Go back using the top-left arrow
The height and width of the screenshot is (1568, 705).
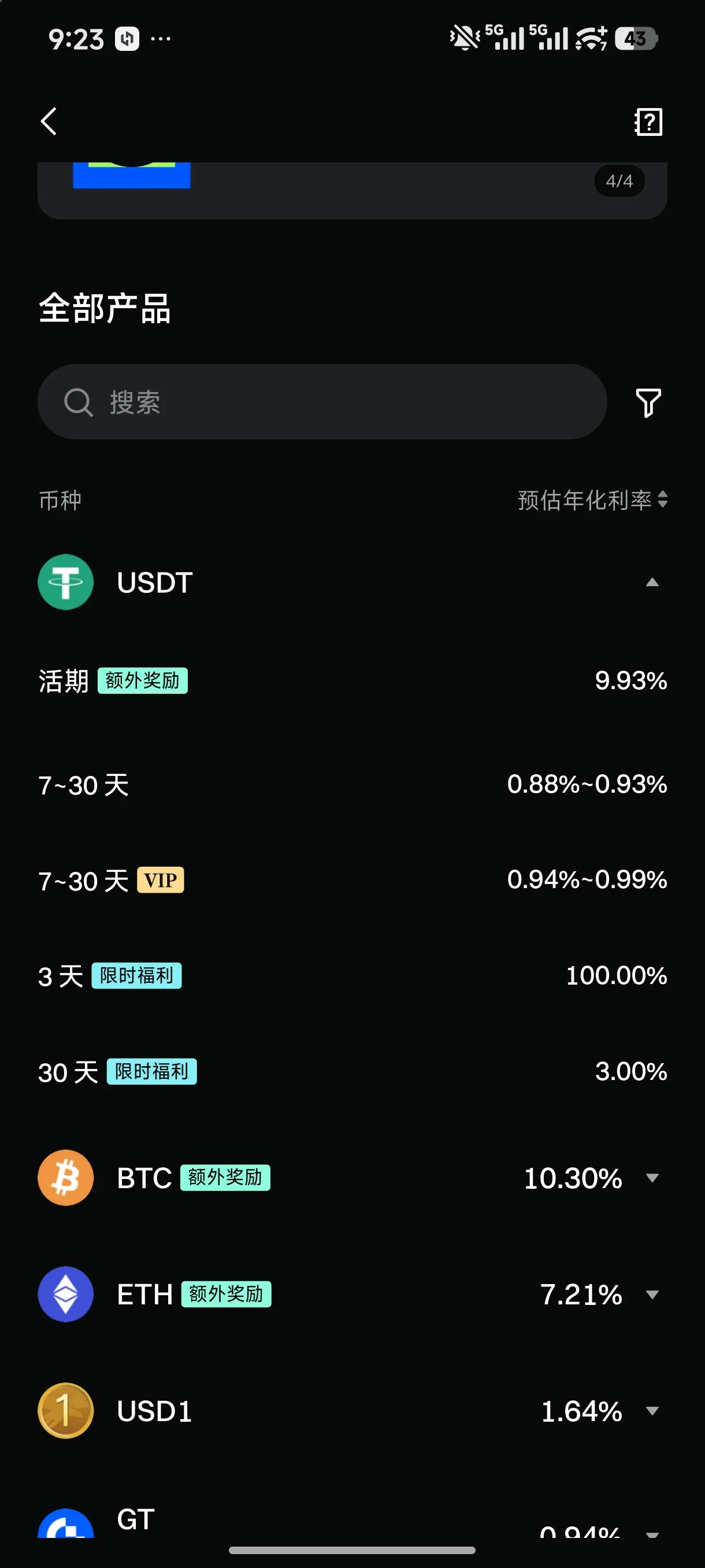click(49, 121)
